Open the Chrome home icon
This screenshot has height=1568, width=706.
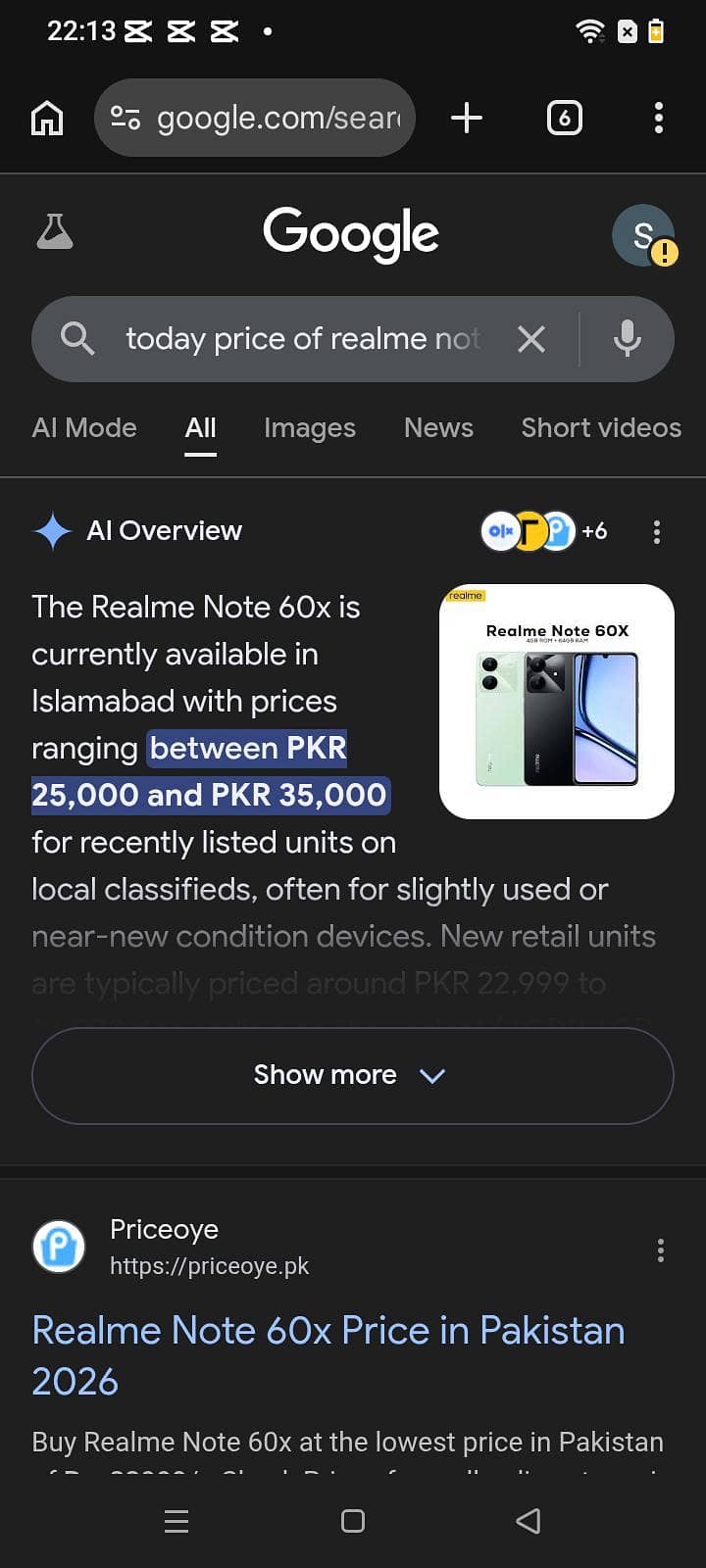46,118
